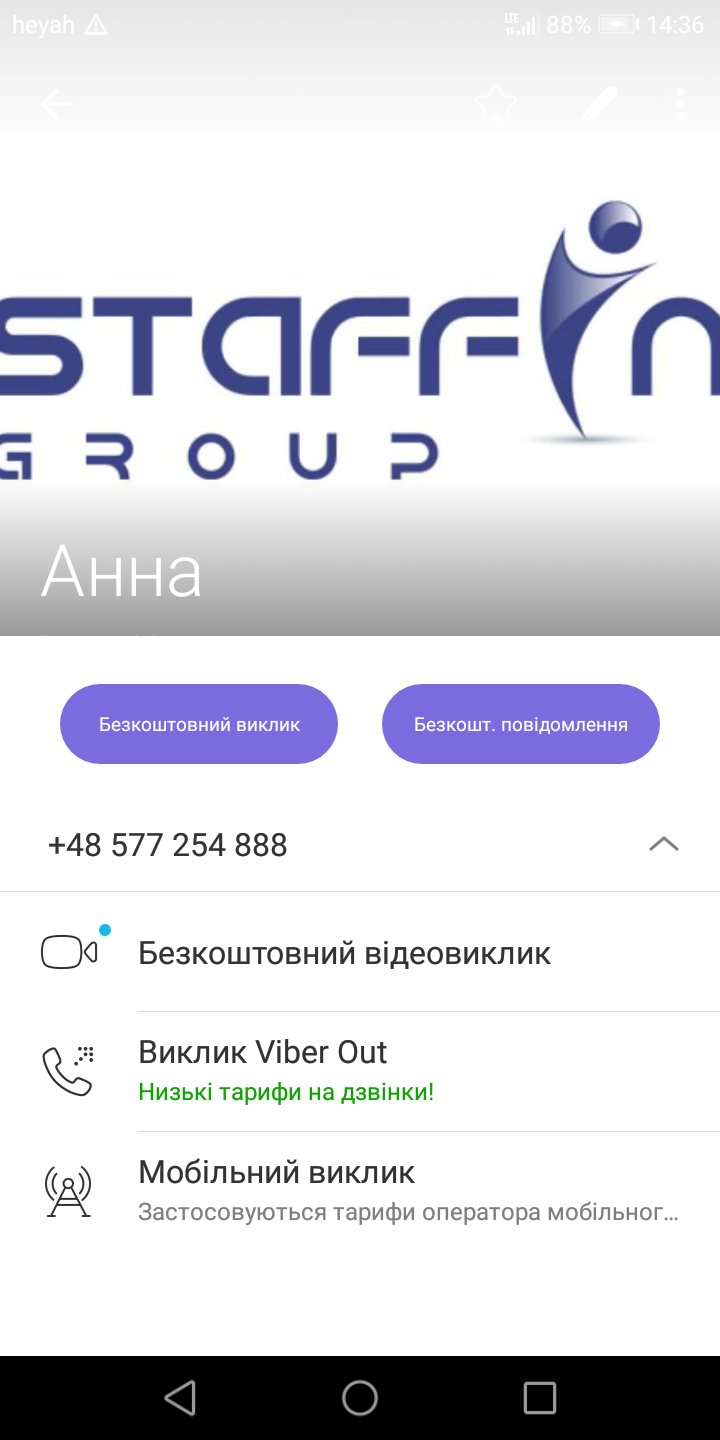Choose Мобільний виклик
This screenshot has width=720, height=1440.
pyautogui.click(x=360, y=1191)
